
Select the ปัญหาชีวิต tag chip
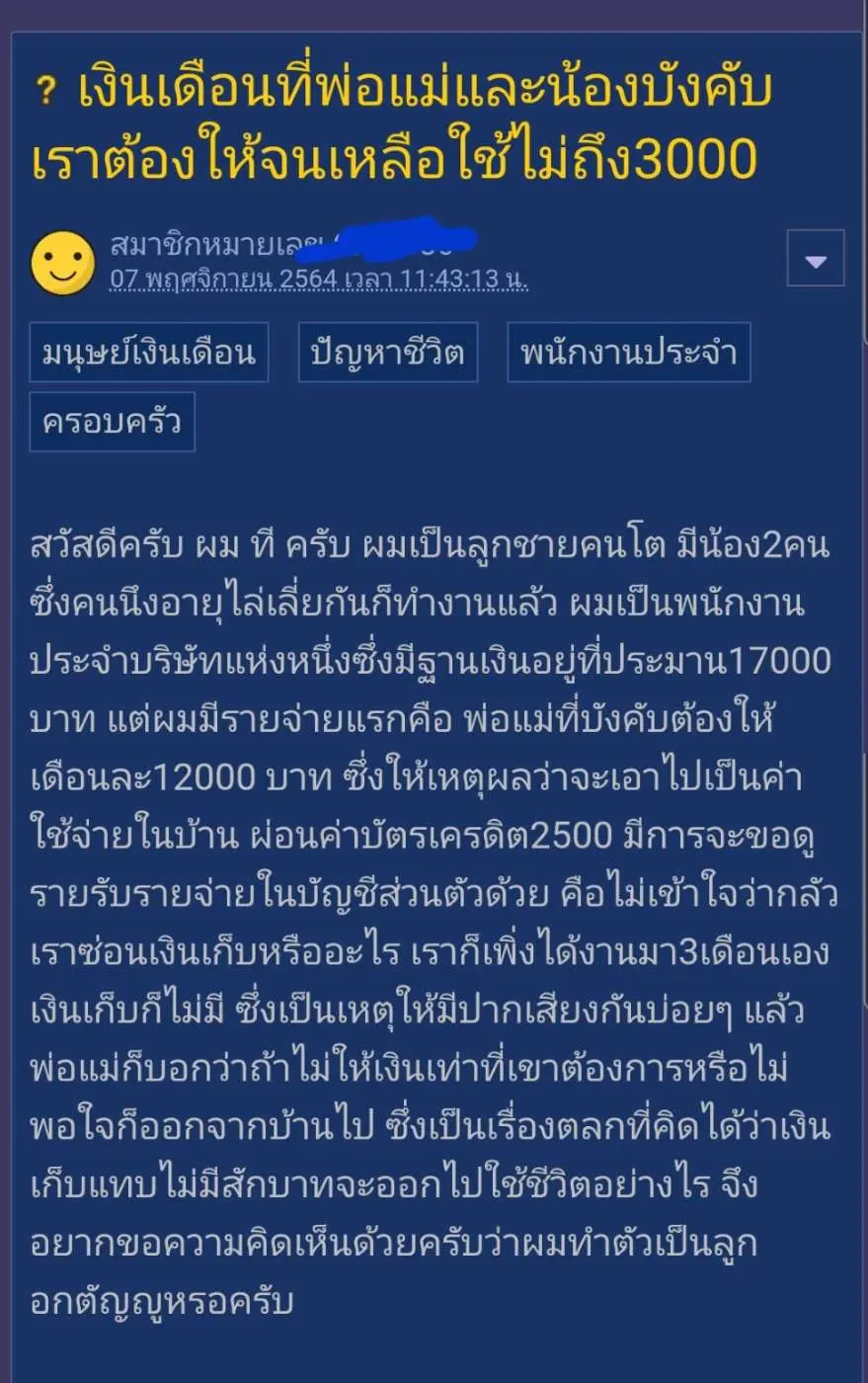[x=388, y=353]
